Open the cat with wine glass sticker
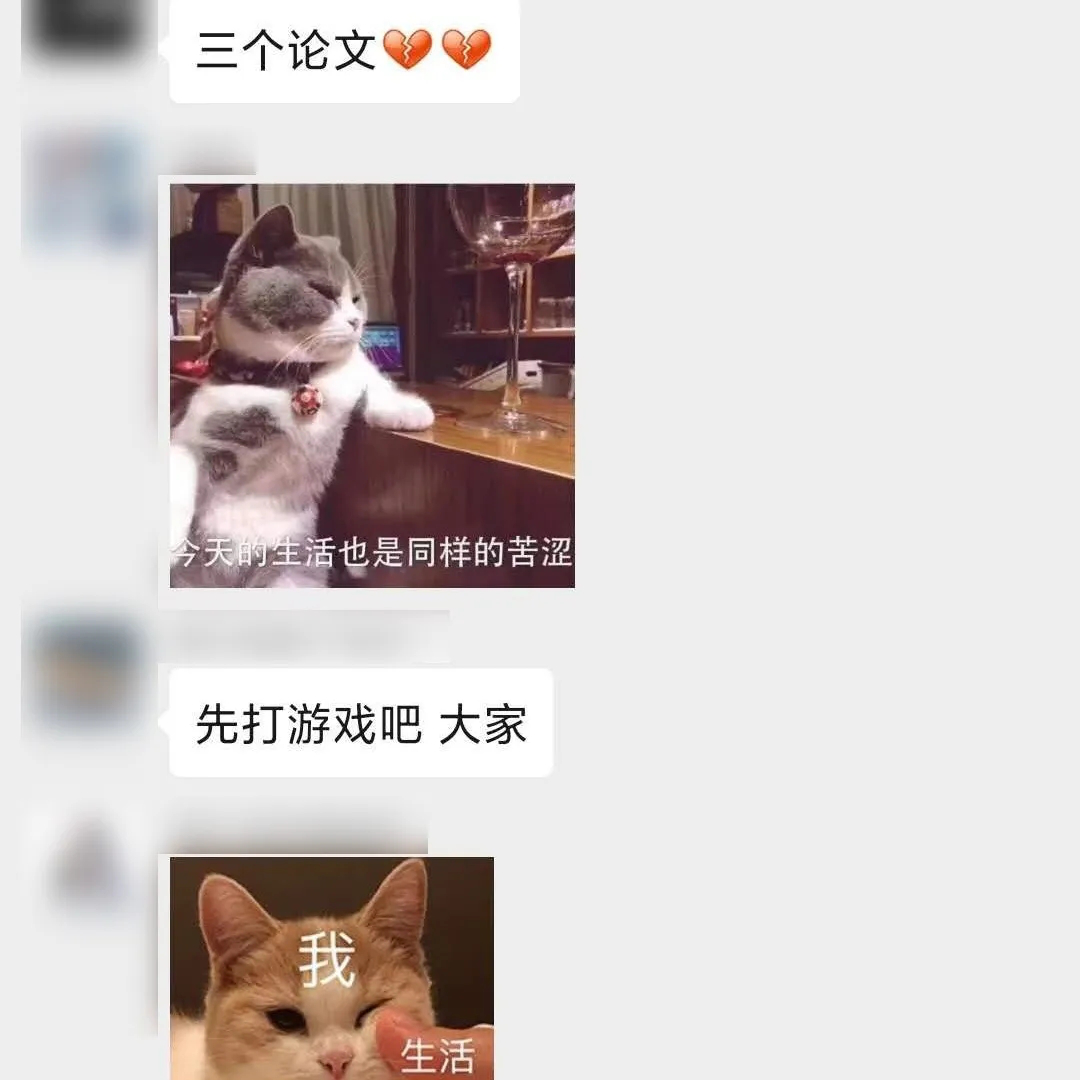The width and height of the screenshot is (1080, 1080). pos(372,385)
